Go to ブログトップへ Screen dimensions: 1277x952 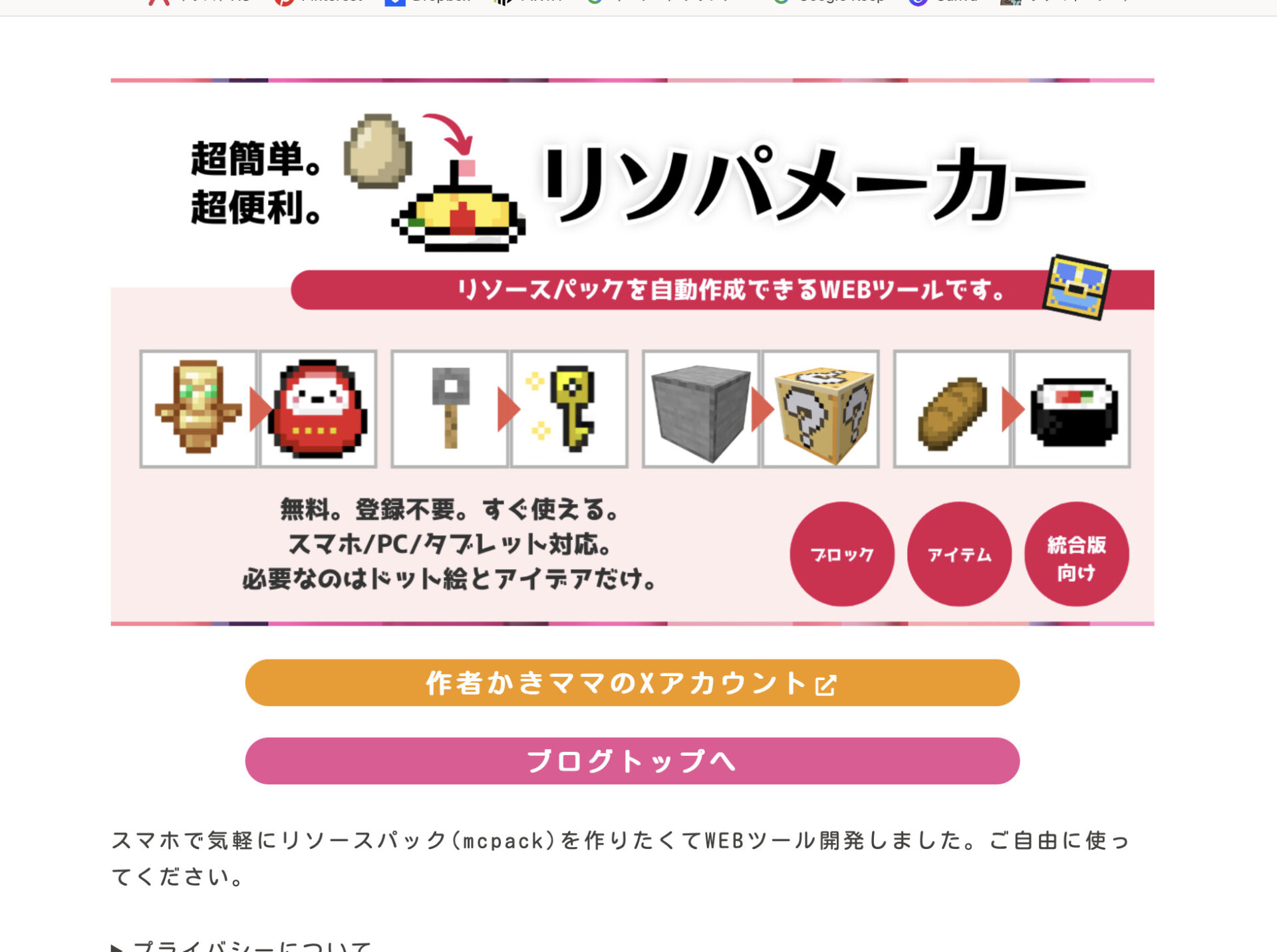pos(631,761)
